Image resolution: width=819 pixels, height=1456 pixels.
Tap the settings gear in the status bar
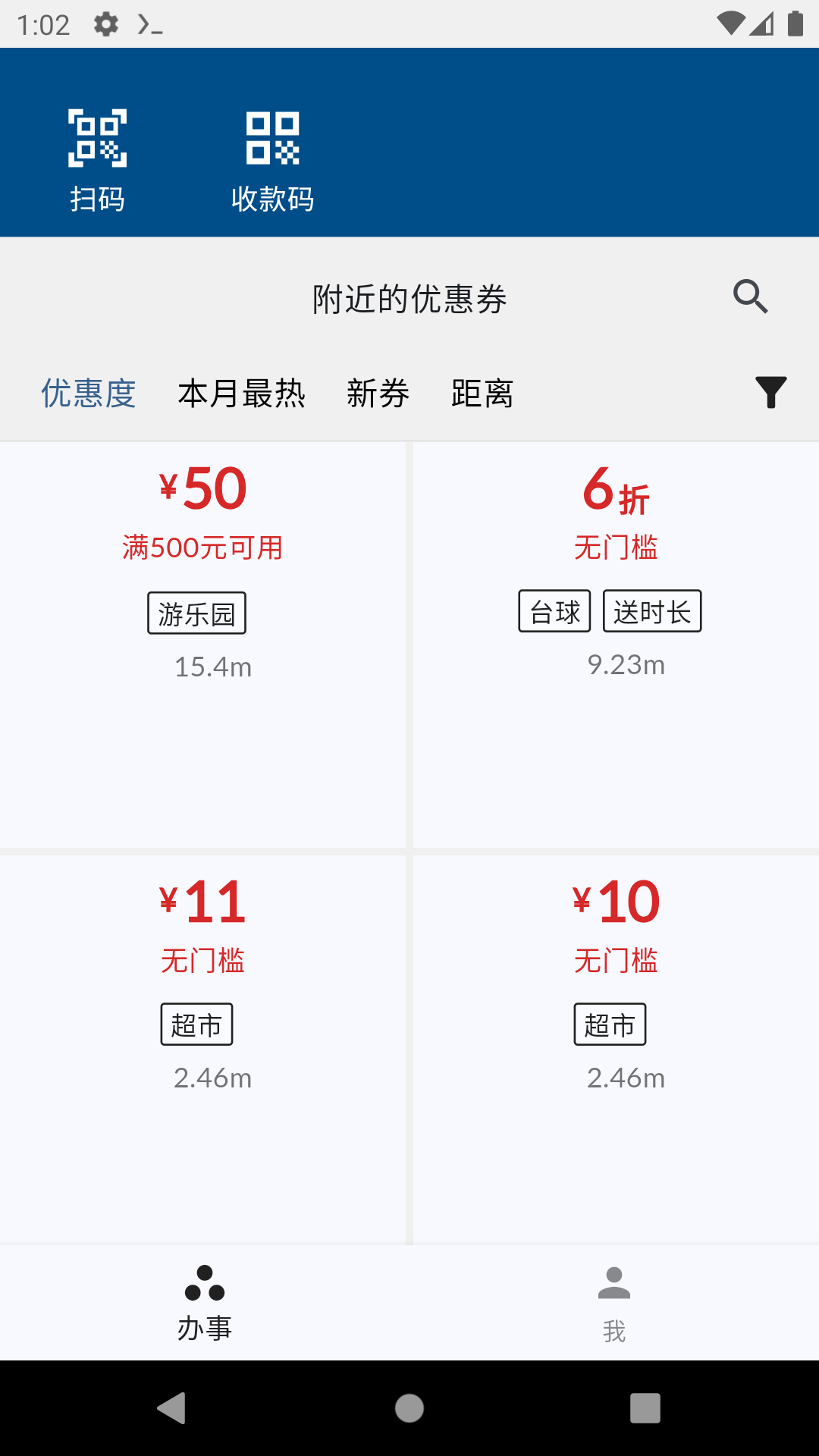point(105,24)
